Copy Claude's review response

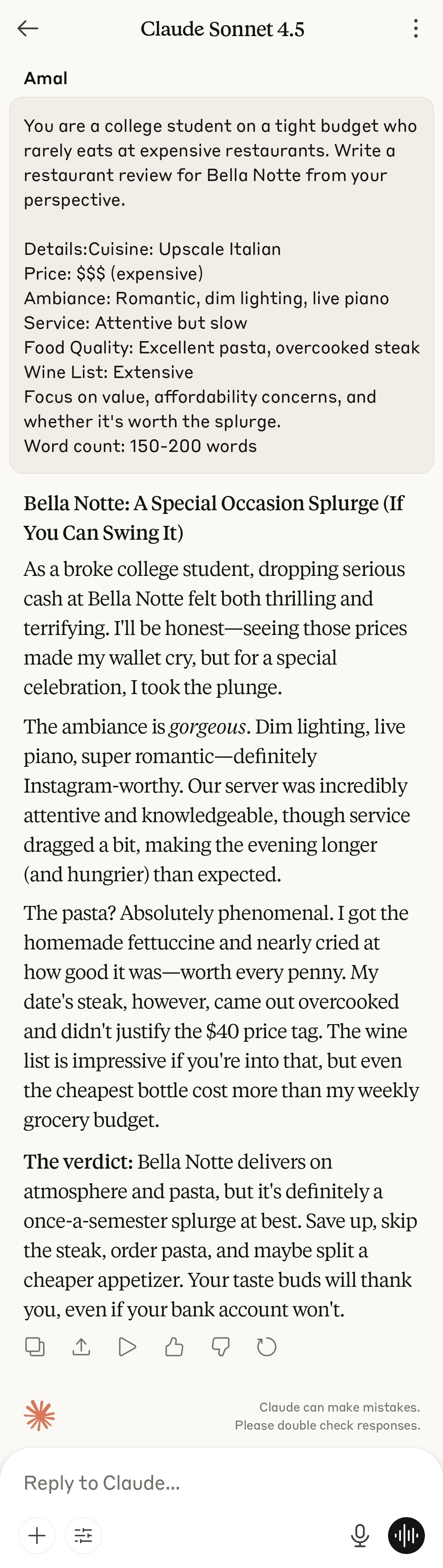coord(34,1346)
